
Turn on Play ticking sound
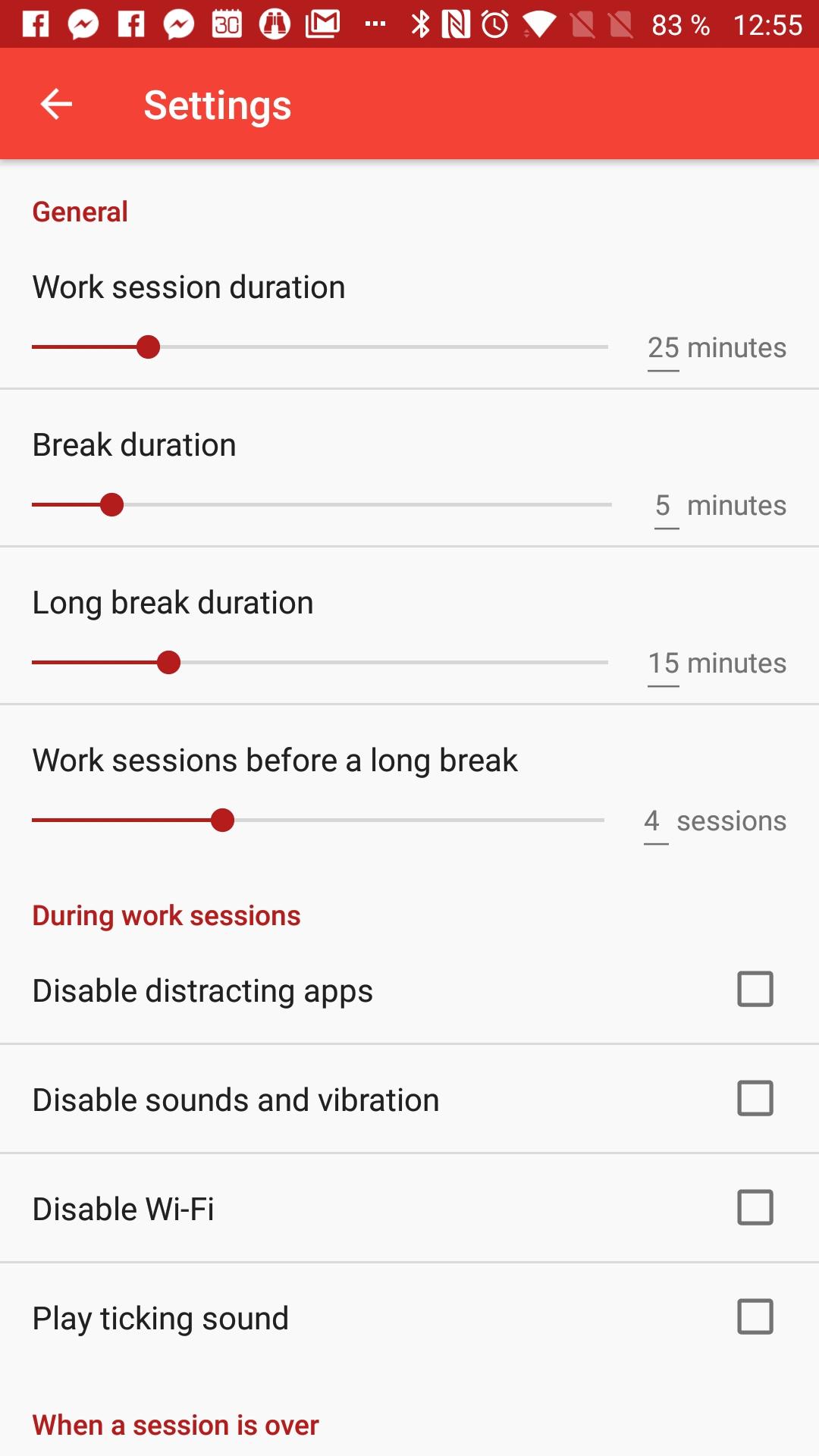(755, 1317)
